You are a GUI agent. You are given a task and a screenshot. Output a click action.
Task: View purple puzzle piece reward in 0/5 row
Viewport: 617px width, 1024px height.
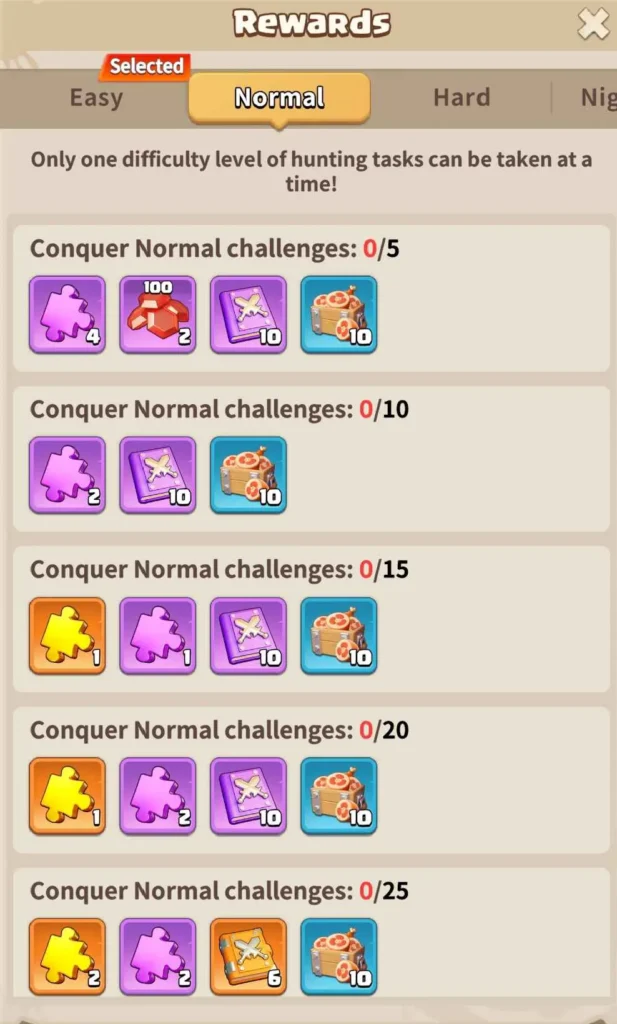pos(67,314)
